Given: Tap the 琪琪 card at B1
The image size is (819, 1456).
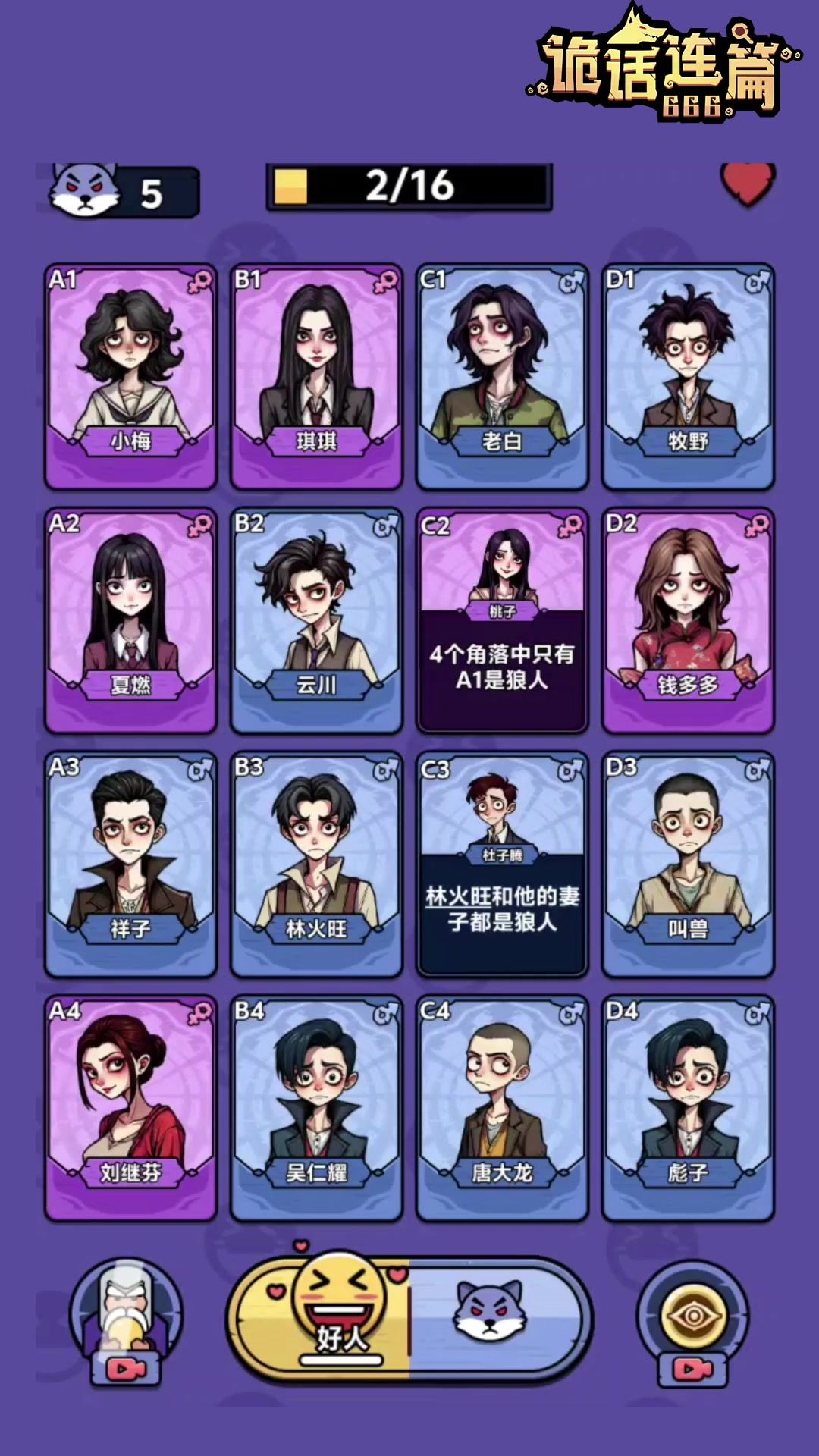Looking at the screenshot, I should (x=316, y=376).
